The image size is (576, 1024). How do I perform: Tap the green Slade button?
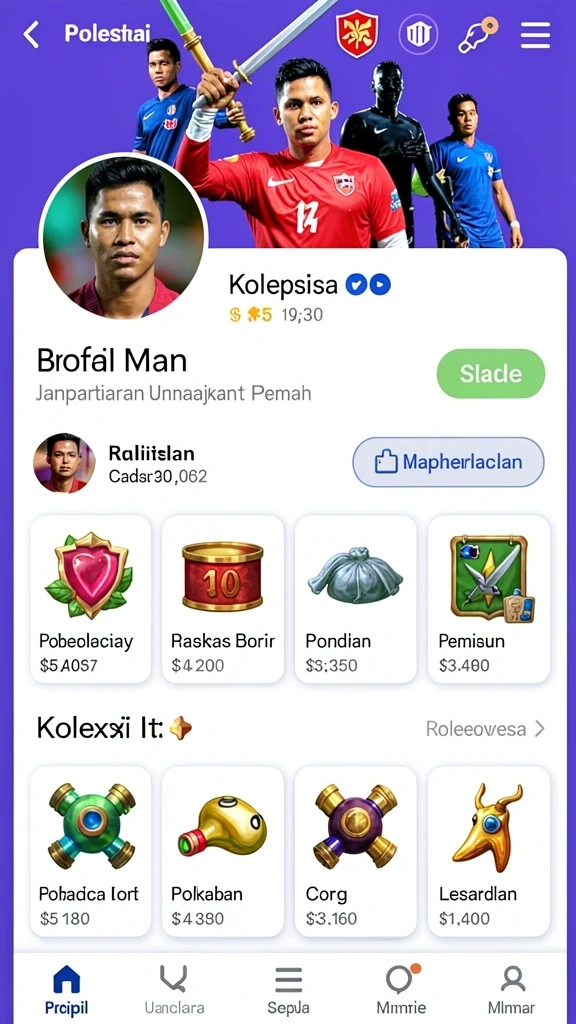coord(490,374)
